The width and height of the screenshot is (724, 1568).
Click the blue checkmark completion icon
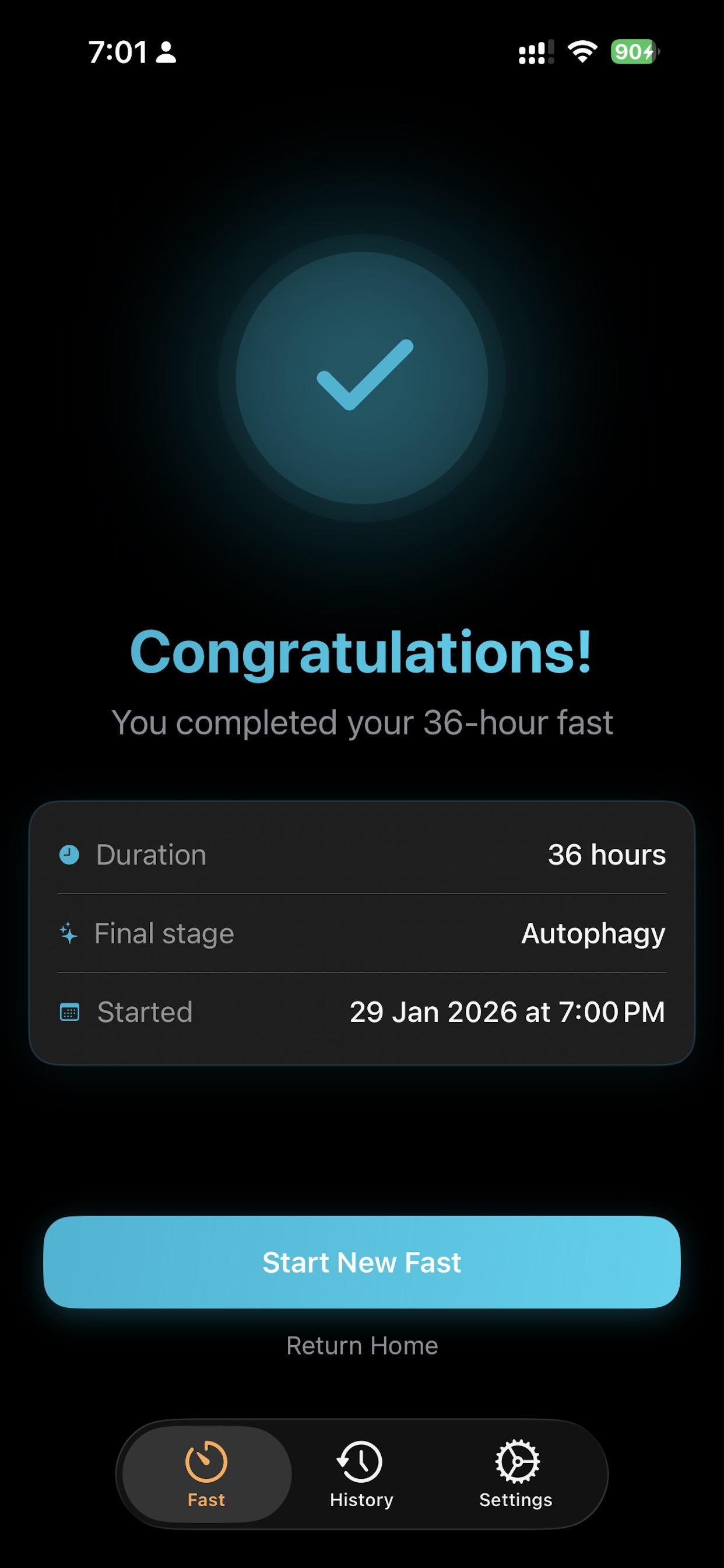(362, 377)
